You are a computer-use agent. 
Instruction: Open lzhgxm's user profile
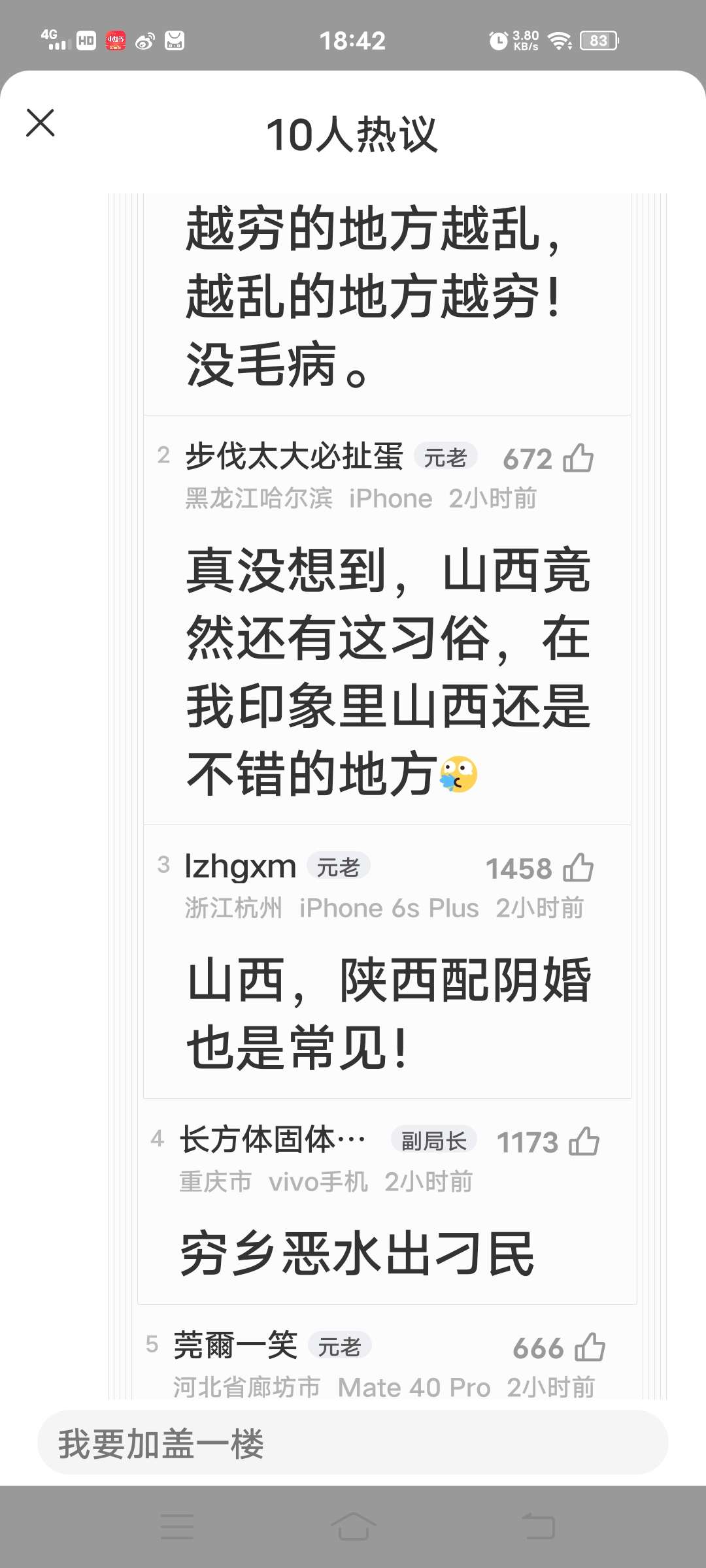coord(240,866)
